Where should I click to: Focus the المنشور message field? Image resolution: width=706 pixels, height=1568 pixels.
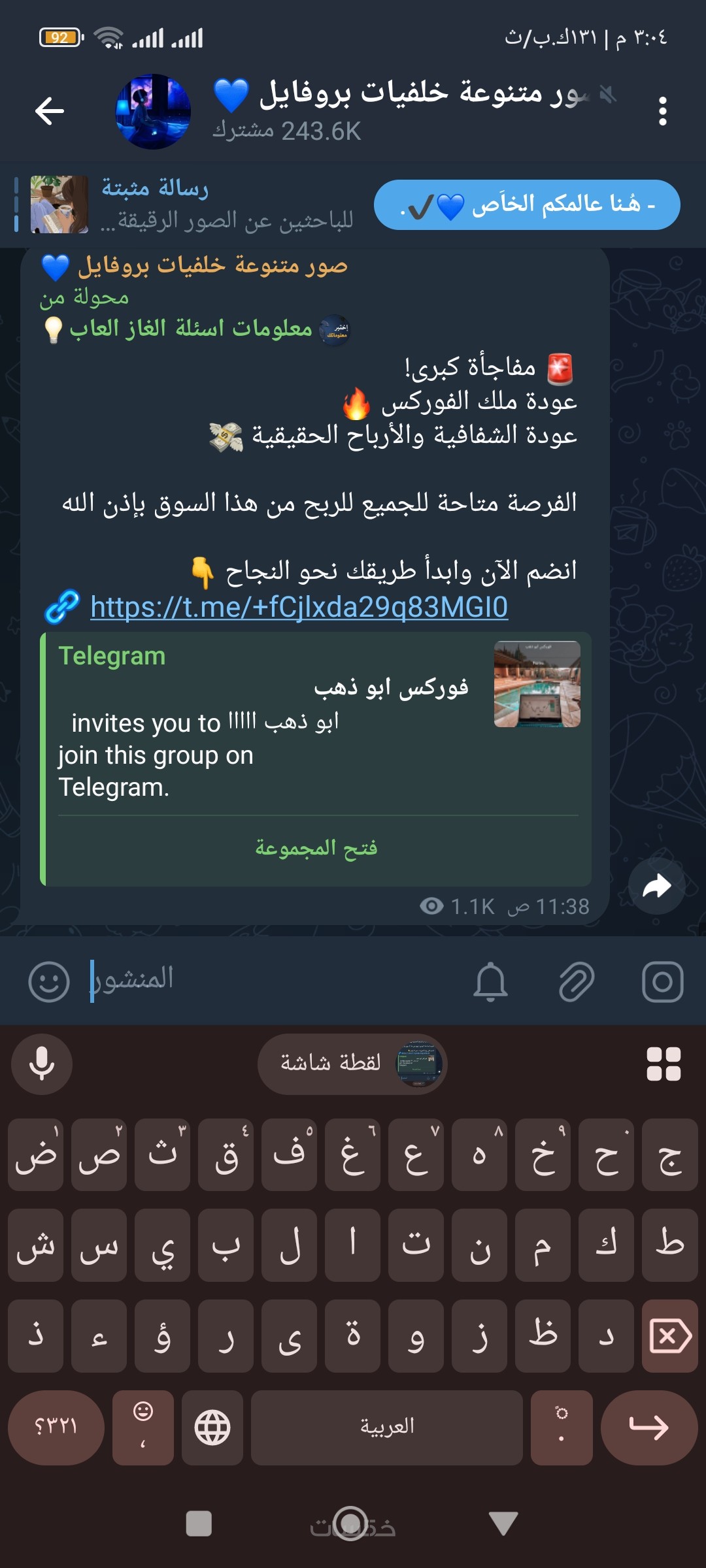click(x=275, y=980)
